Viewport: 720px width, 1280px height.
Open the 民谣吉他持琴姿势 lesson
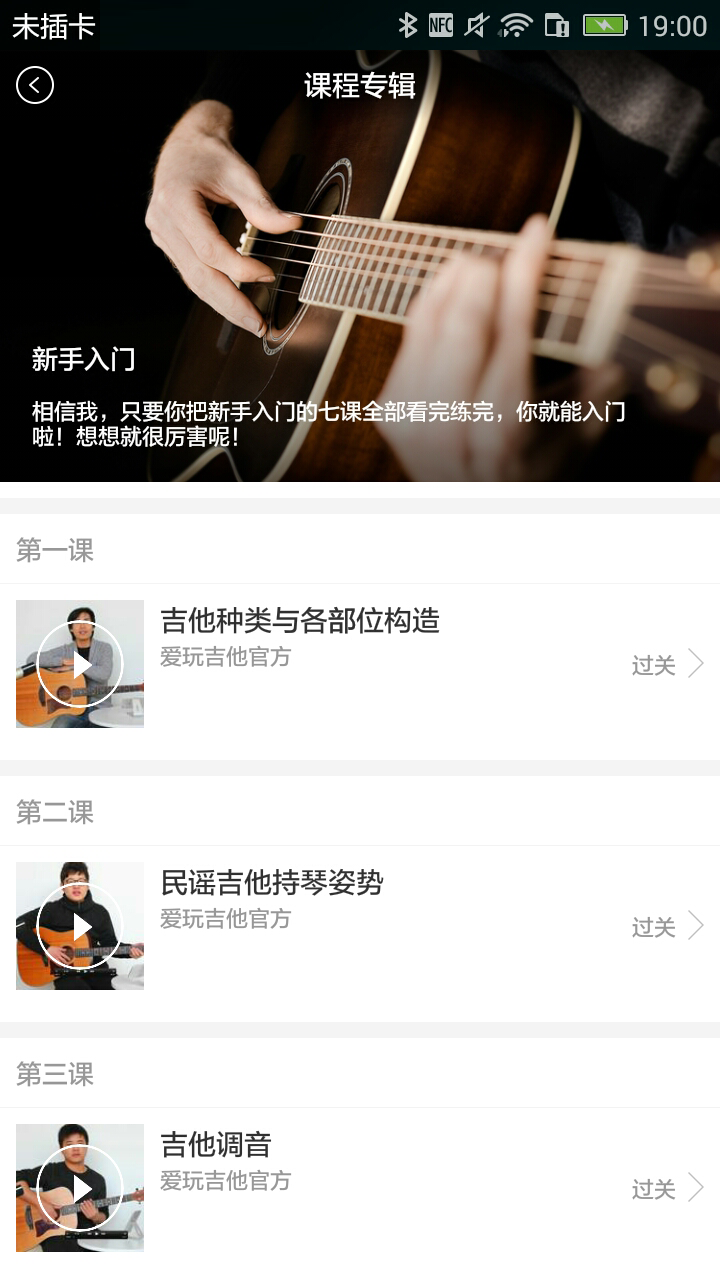[x=272, y=883]
